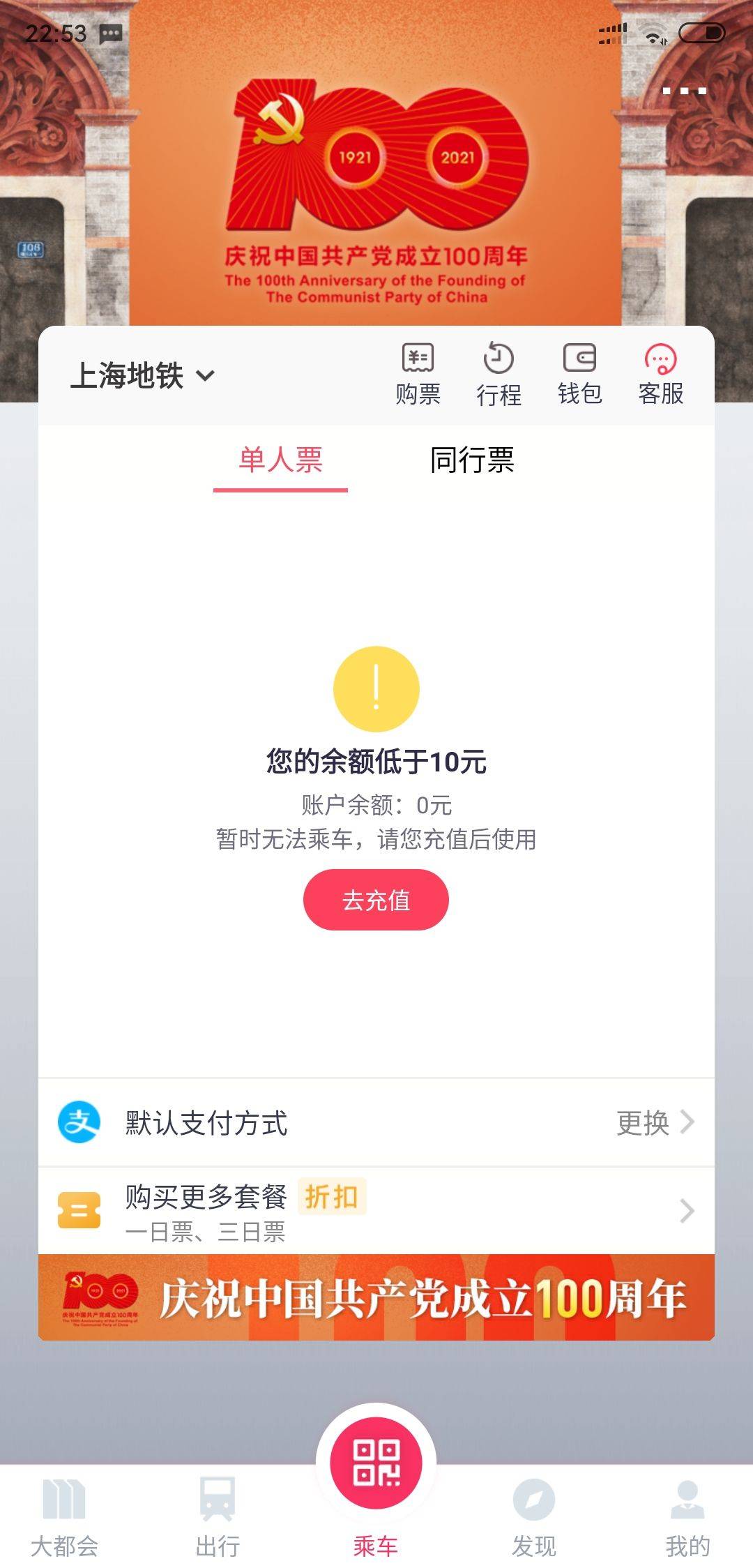Change 默认支付方式 via 更换
Image resolution: width=753 pixels, height=1568 pixels.
pyautogui.click(x=654, y=1122)
